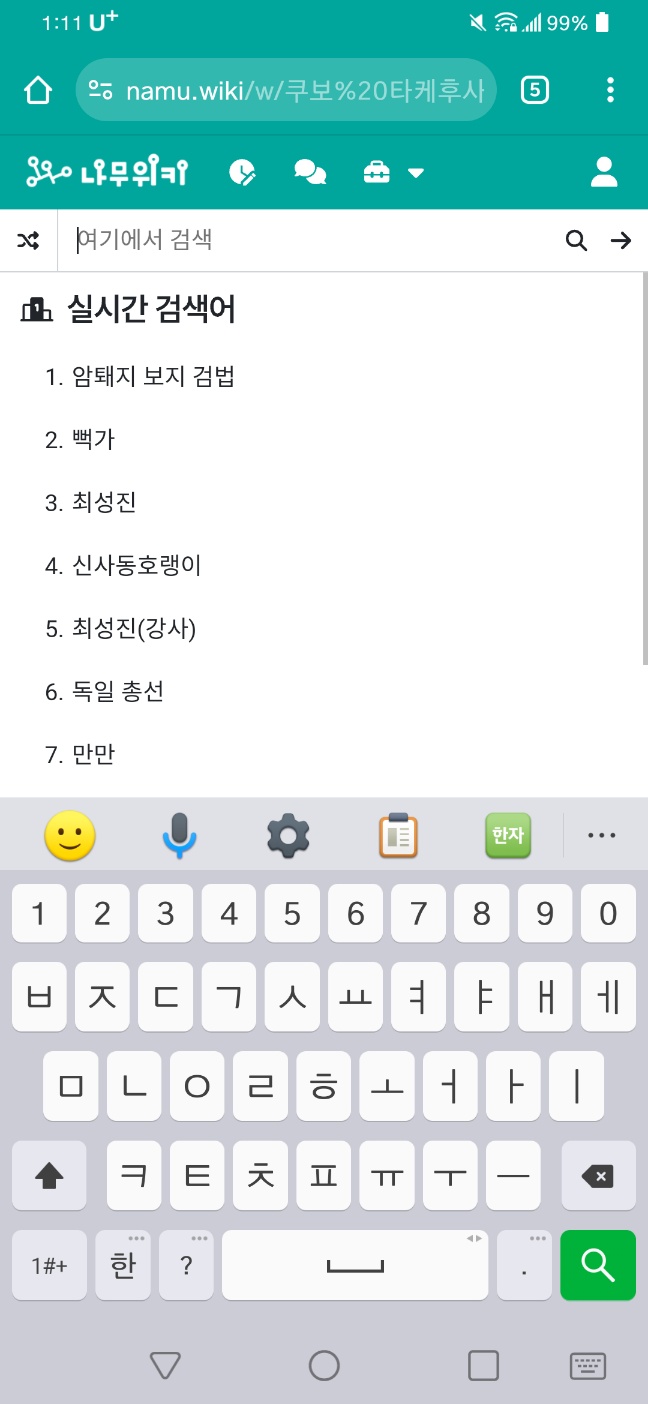Go to a random document with shuffle
The width and height of the screenshot is (648, 1404).
29,240
